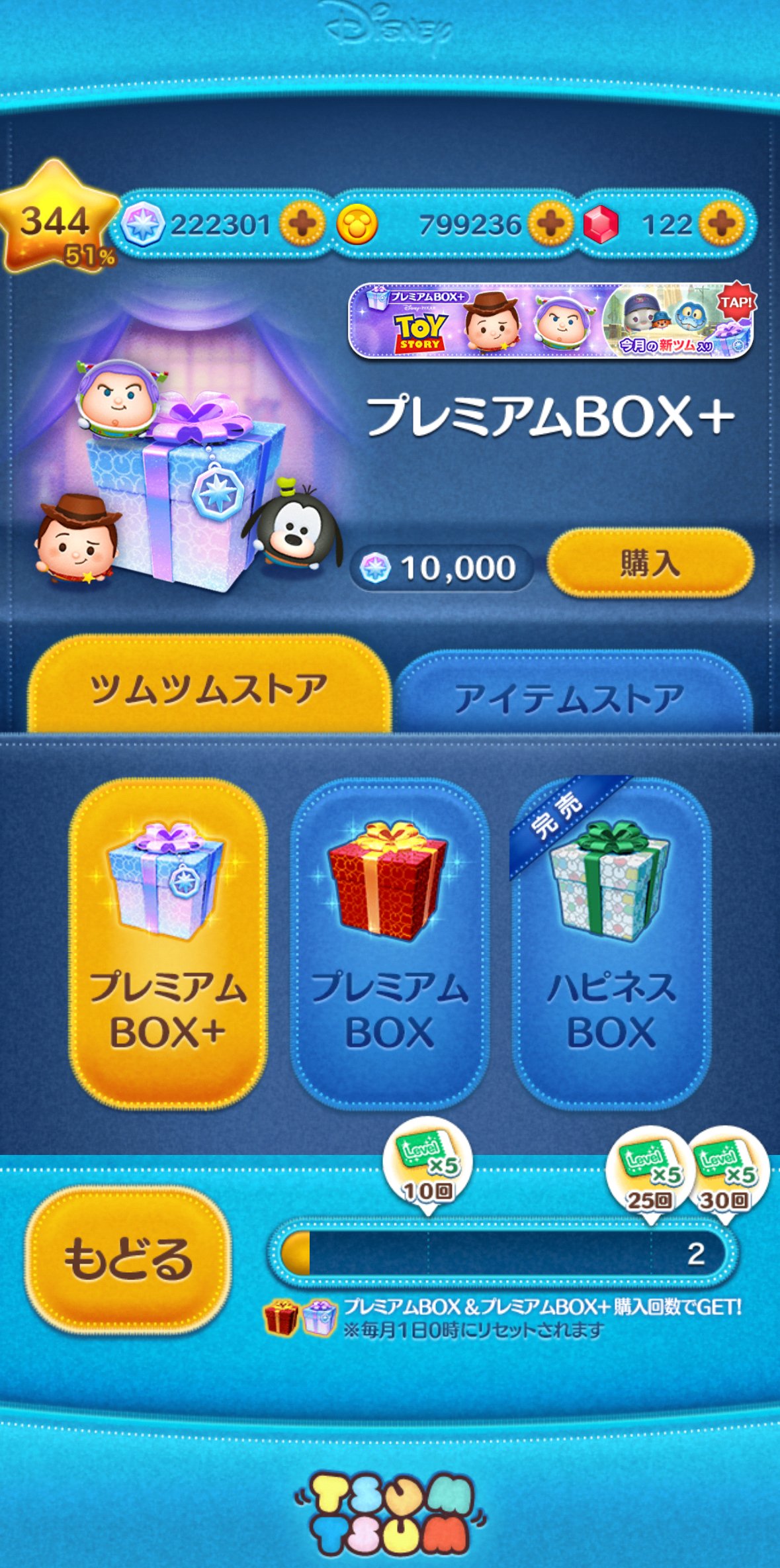Switch to the アイテムストア tab
The height and width of the screenshot is (1568, 780).
click(570, 698)
